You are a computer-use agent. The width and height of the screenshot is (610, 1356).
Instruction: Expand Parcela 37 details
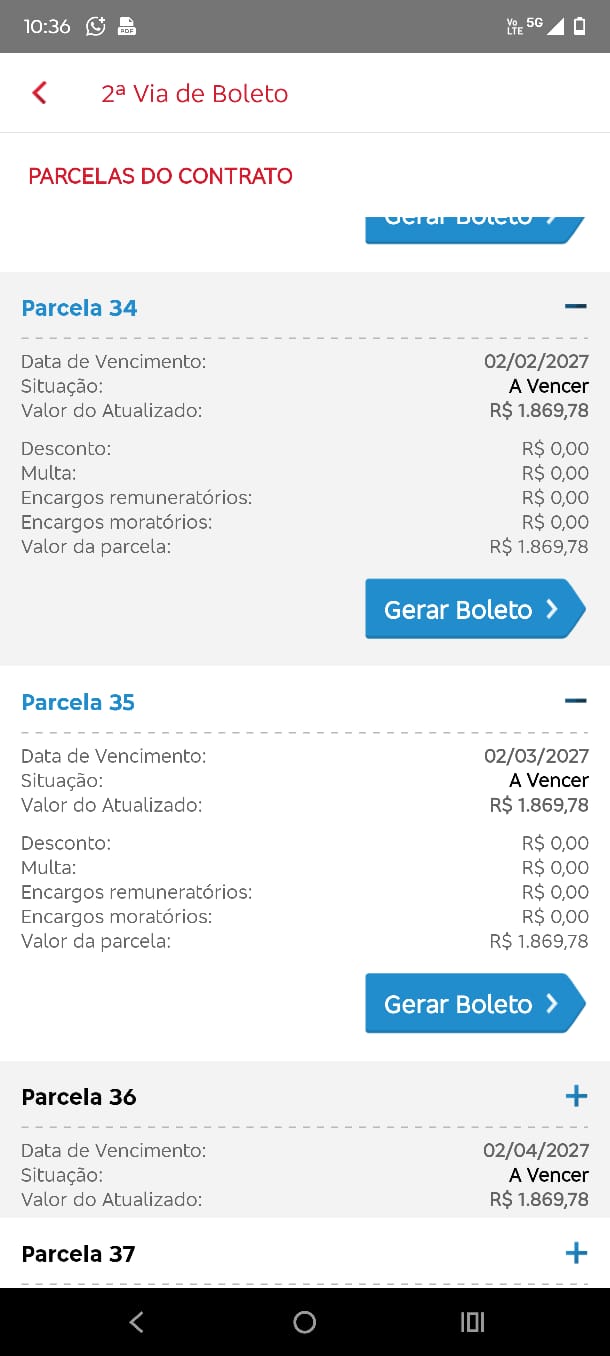tap(576, 1253)
